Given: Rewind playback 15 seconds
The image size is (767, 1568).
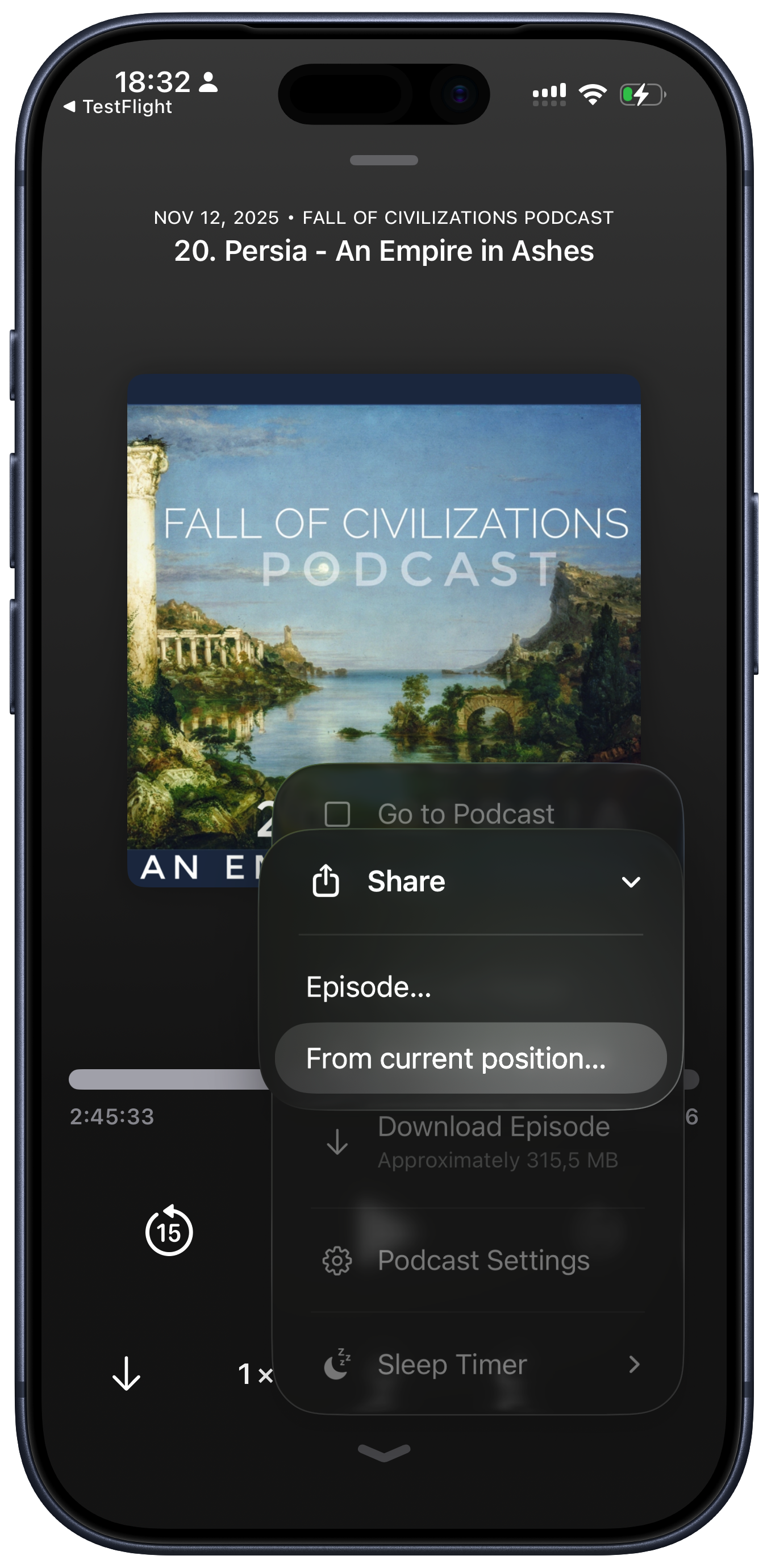Looking at the screenshot, I should tap(169, 1232).
